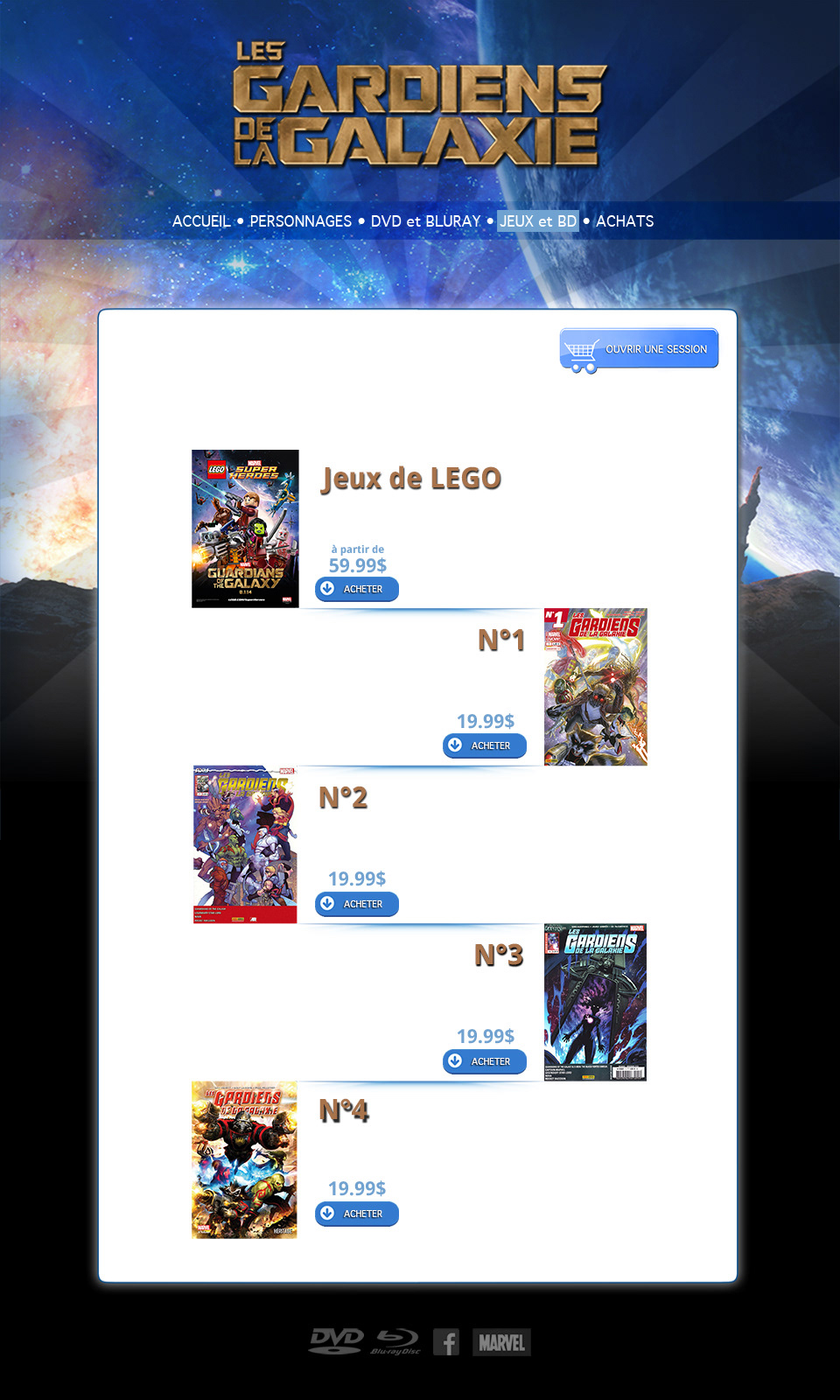Switch to DVD et BLURAY page
Image resolution: width=840 pixels, height=1400 pixels.
point(425,221)
